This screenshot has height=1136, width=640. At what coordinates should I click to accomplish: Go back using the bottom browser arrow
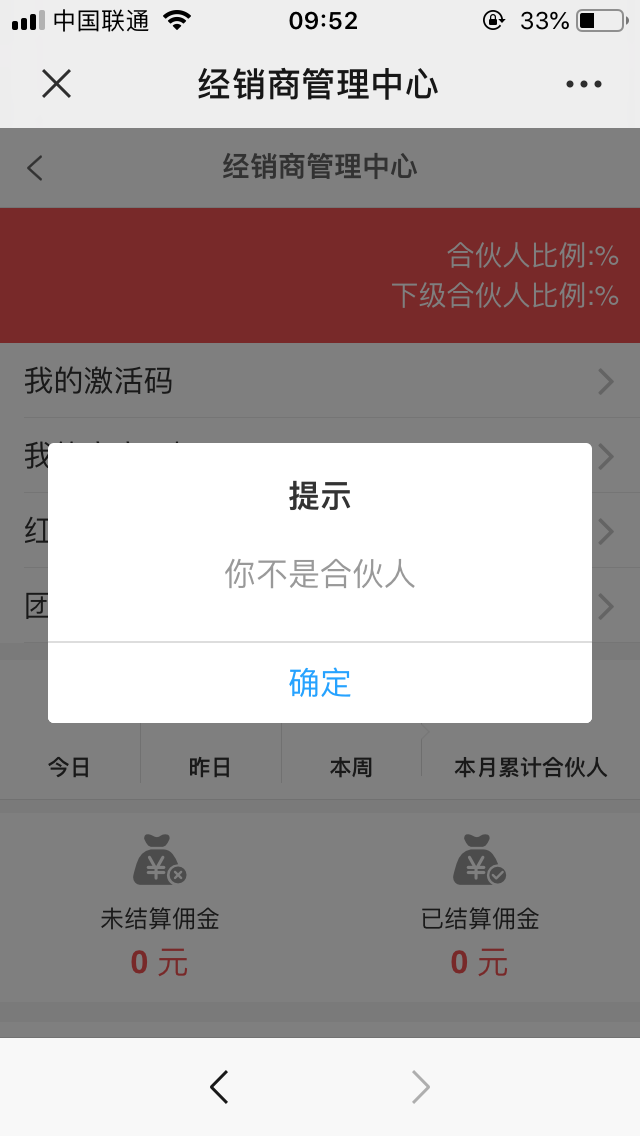pyautogui.click(x=219, y=1086)
